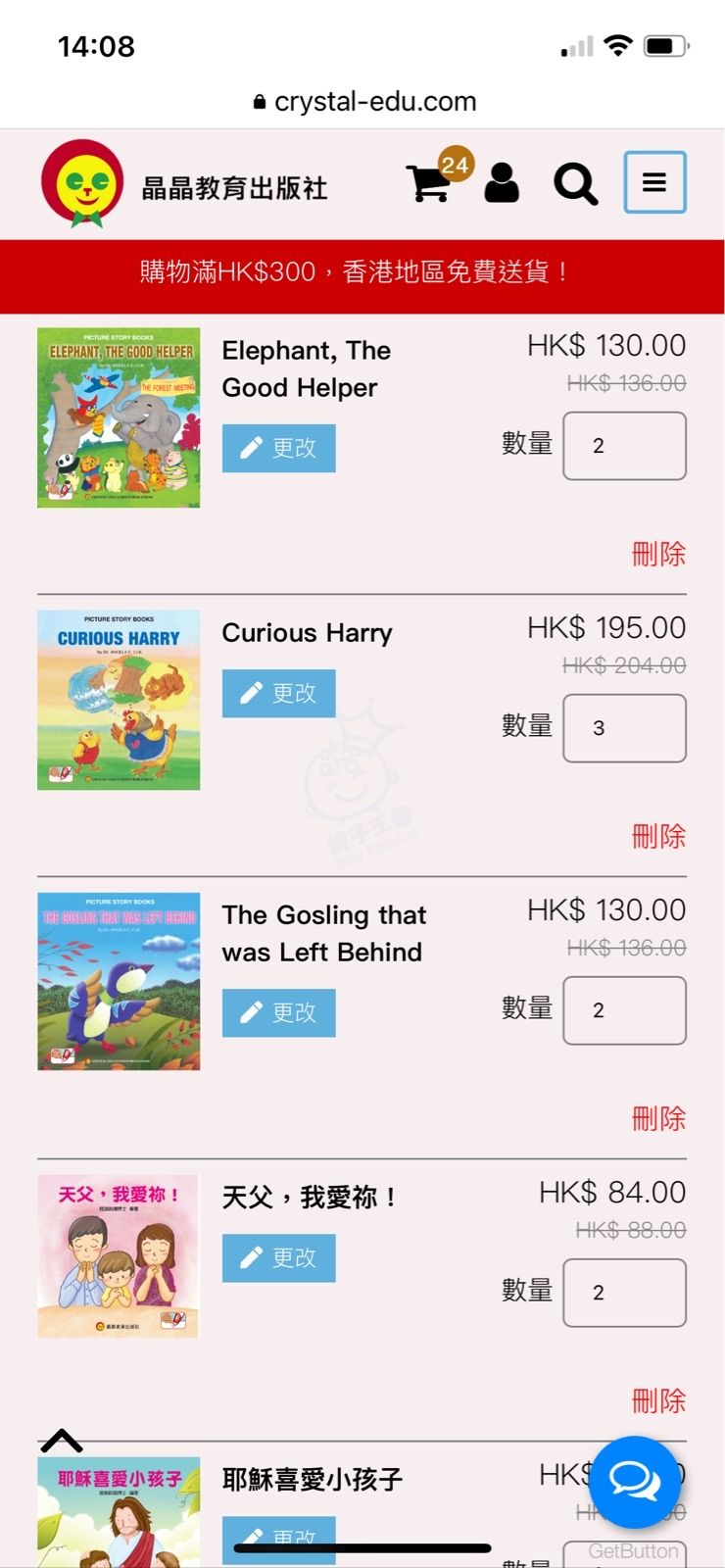Focus the quantity field for 天父，我愛祢！
The width and height of the screenshot is (725, 1568).
tap(624, 1293)
